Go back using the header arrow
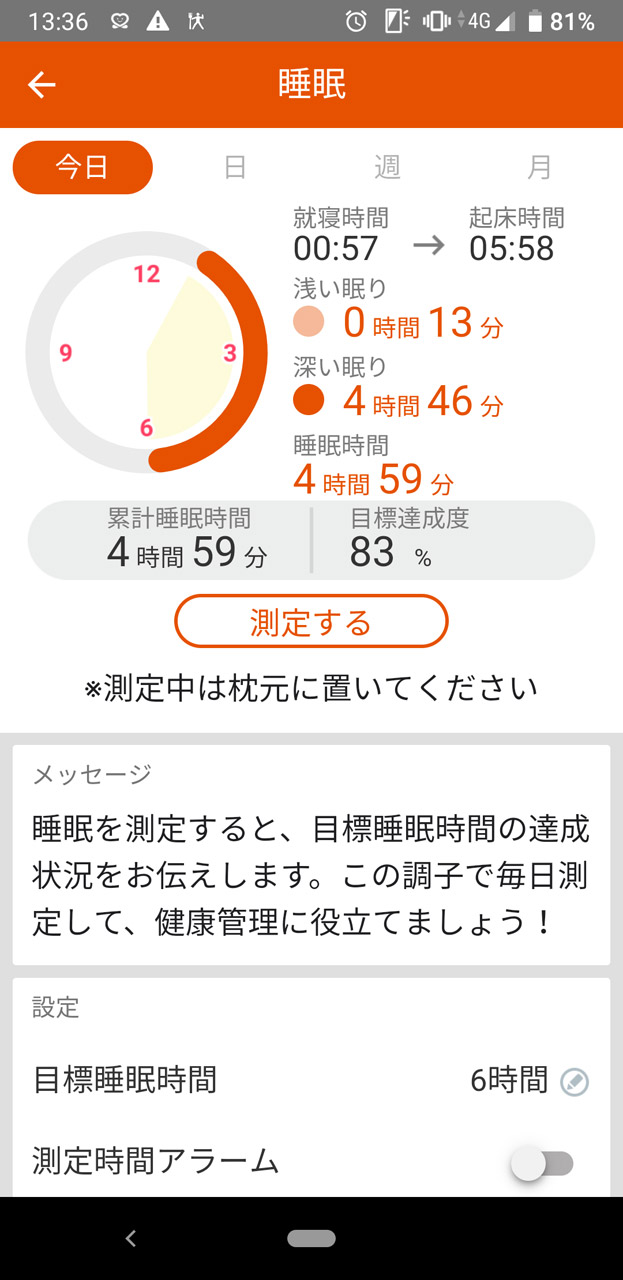This screenshot has width=623, height=1280. pyautogui.click(x=41, y=85)
